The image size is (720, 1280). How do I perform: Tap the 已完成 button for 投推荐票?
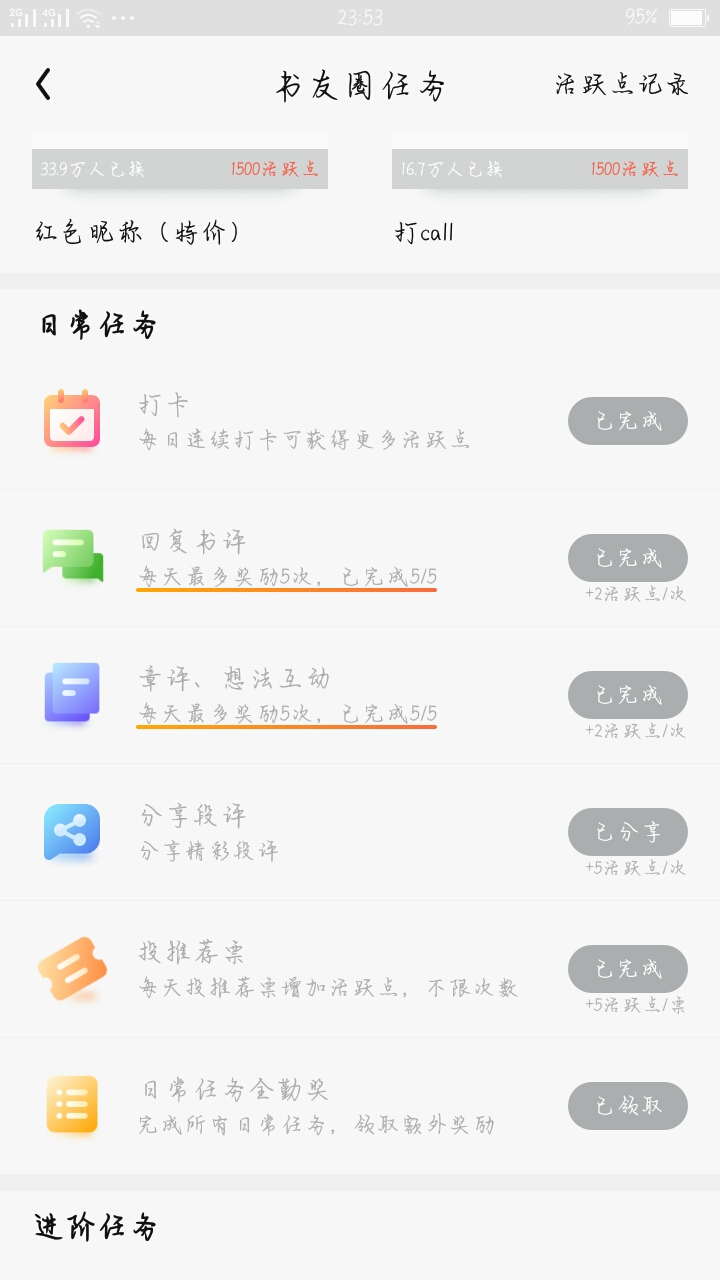click(x=628, y=969)
